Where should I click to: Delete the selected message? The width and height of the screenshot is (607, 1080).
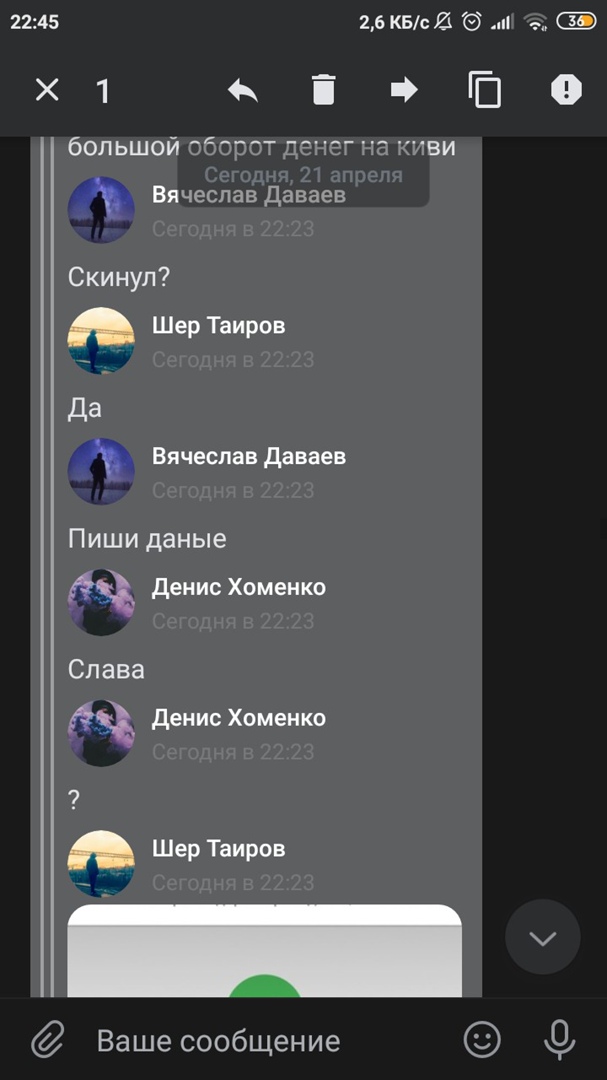(x=323, y=91)
